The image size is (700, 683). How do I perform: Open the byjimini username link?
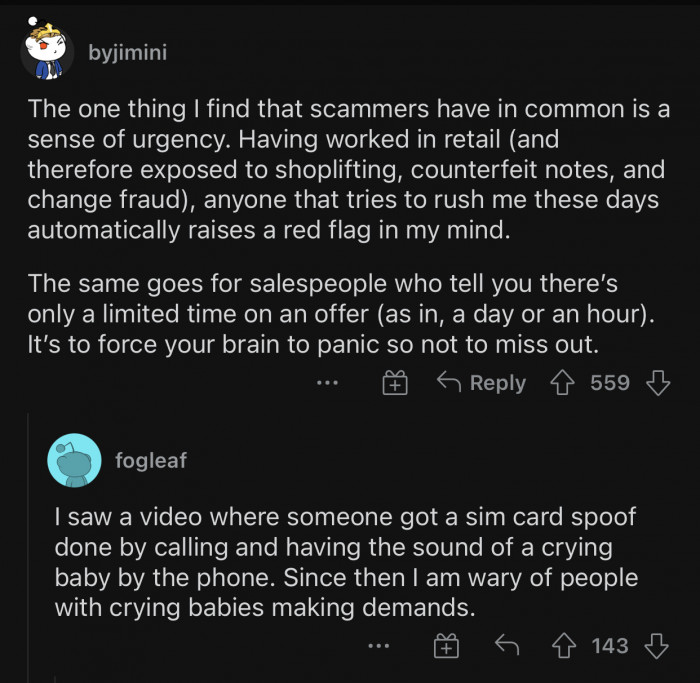pos(127,53)
